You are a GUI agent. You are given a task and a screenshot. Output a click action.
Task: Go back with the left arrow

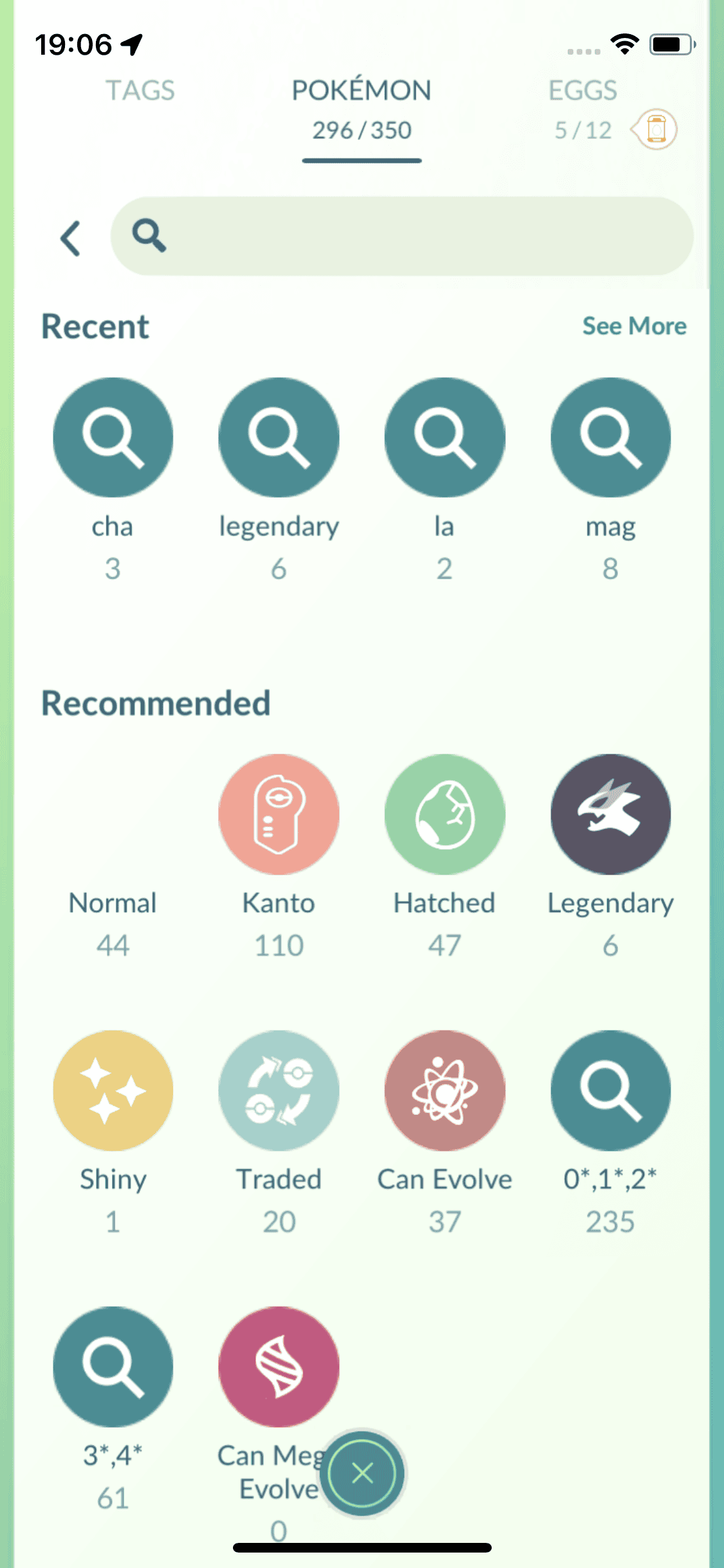pyautogui.click(x=70, y=238)
